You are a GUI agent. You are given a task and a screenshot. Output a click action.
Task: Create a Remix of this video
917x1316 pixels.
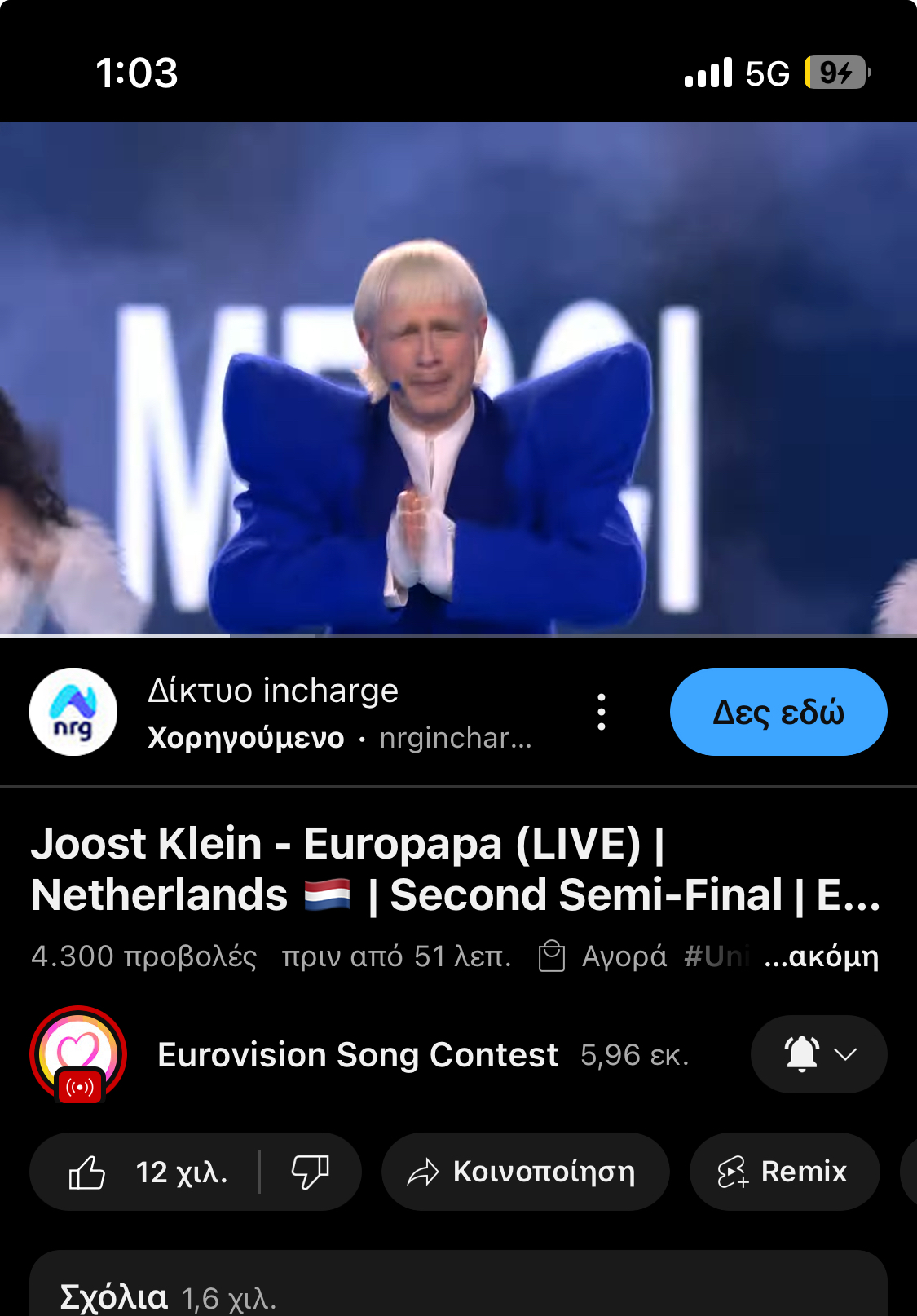coord(784,1172)
